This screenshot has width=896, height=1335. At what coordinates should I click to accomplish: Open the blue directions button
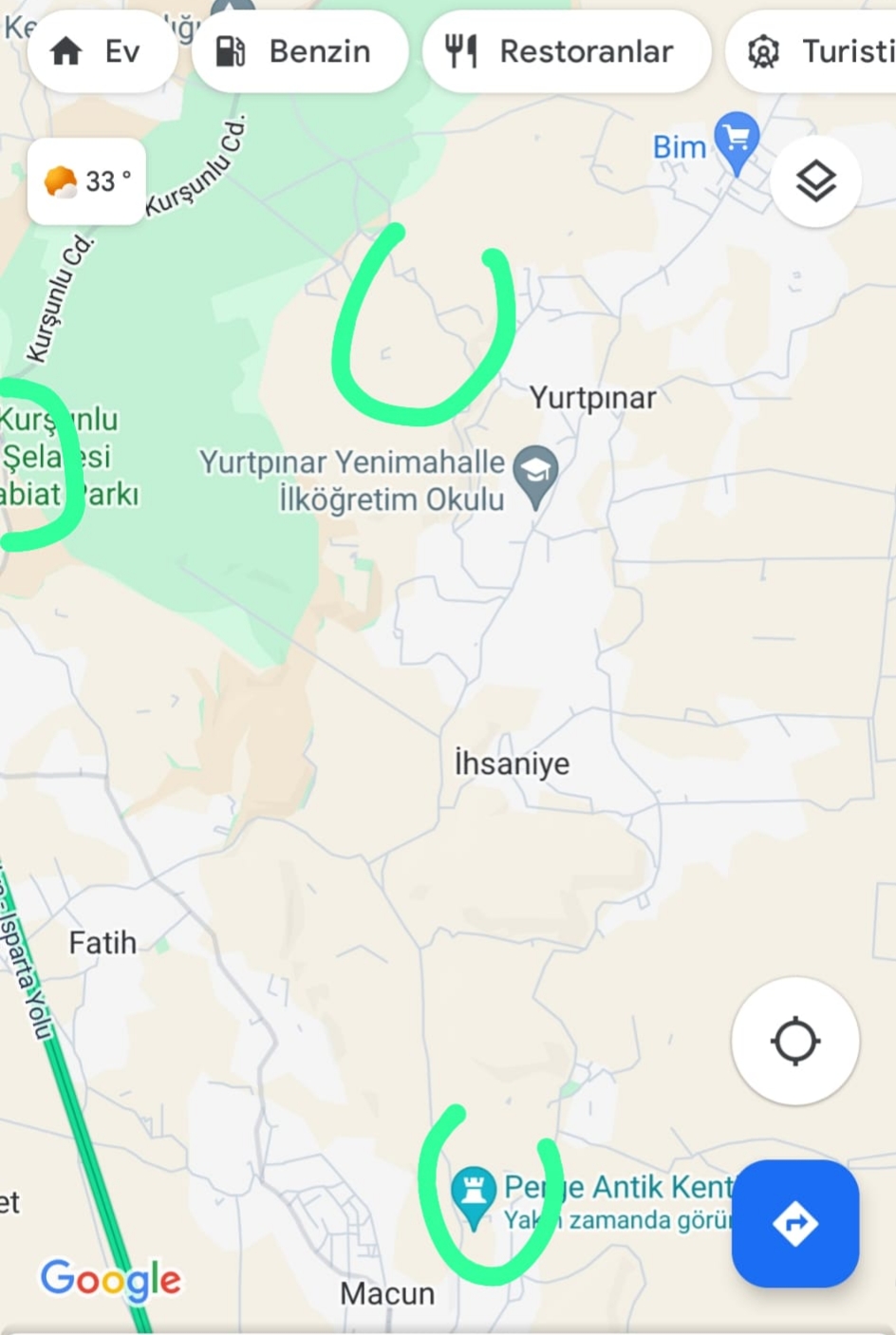click(x=795, y=1223)
